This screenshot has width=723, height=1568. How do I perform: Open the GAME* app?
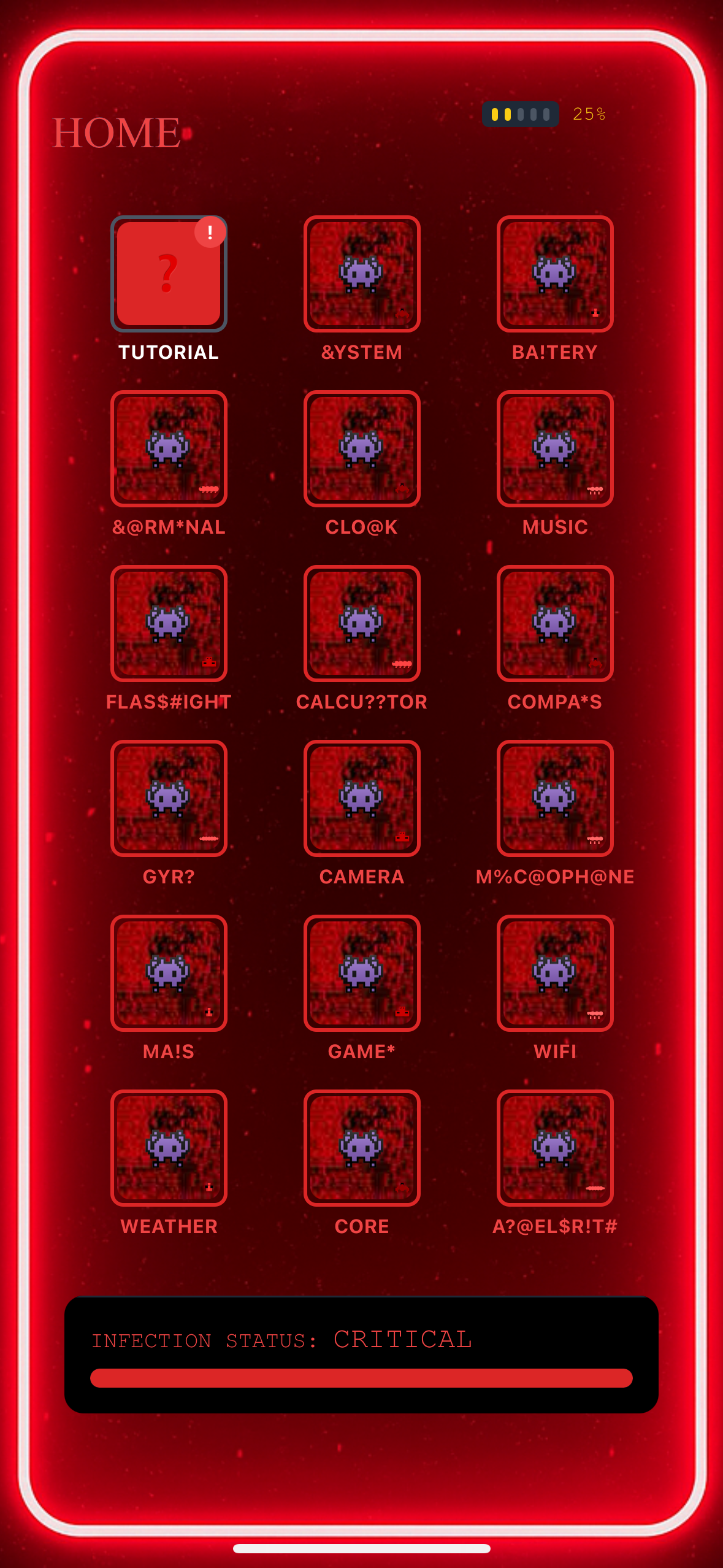point(362,973)
